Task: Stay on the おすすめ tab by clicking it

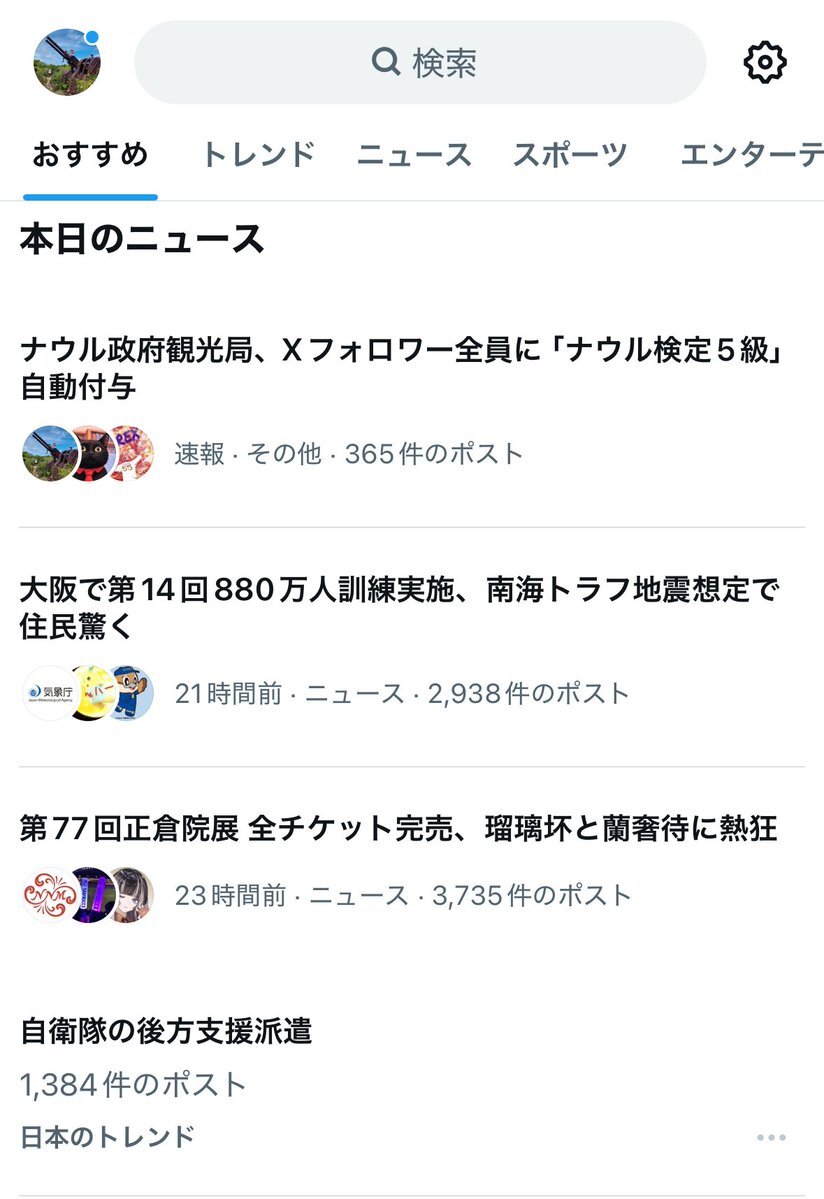Action: [90, 154]
